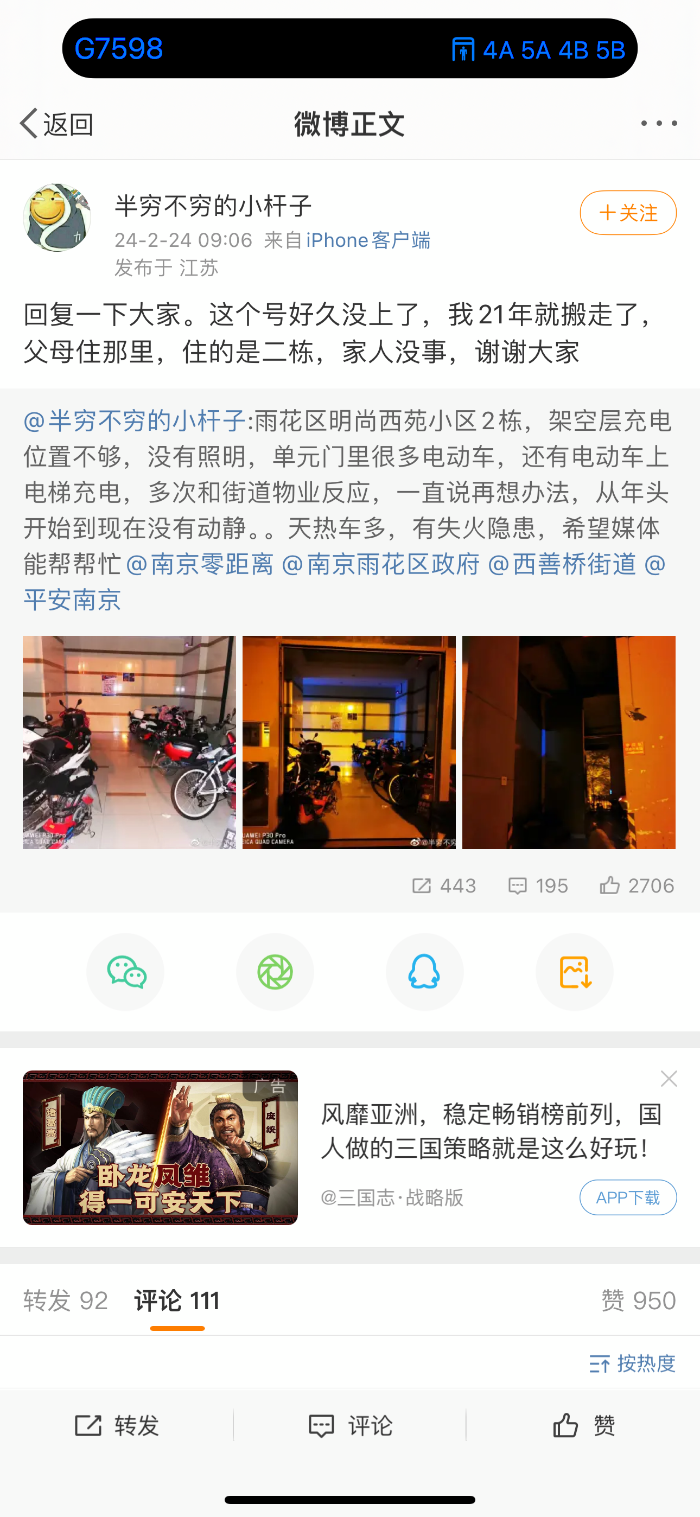Share the post to WeChat Moments
700x1517 pixels.
pos(275,972)
